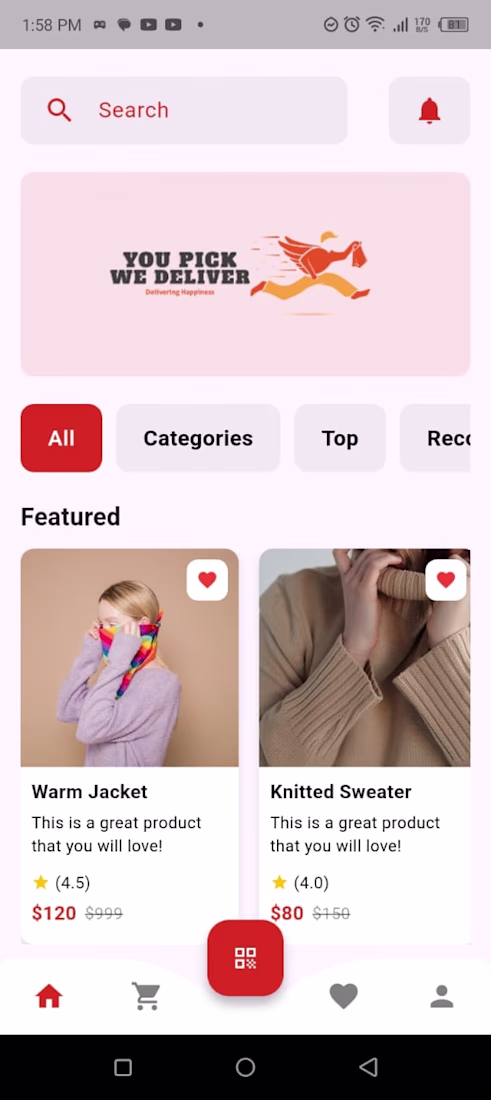Select the Categories chip
491x1100 pixels.
point(198,438)
